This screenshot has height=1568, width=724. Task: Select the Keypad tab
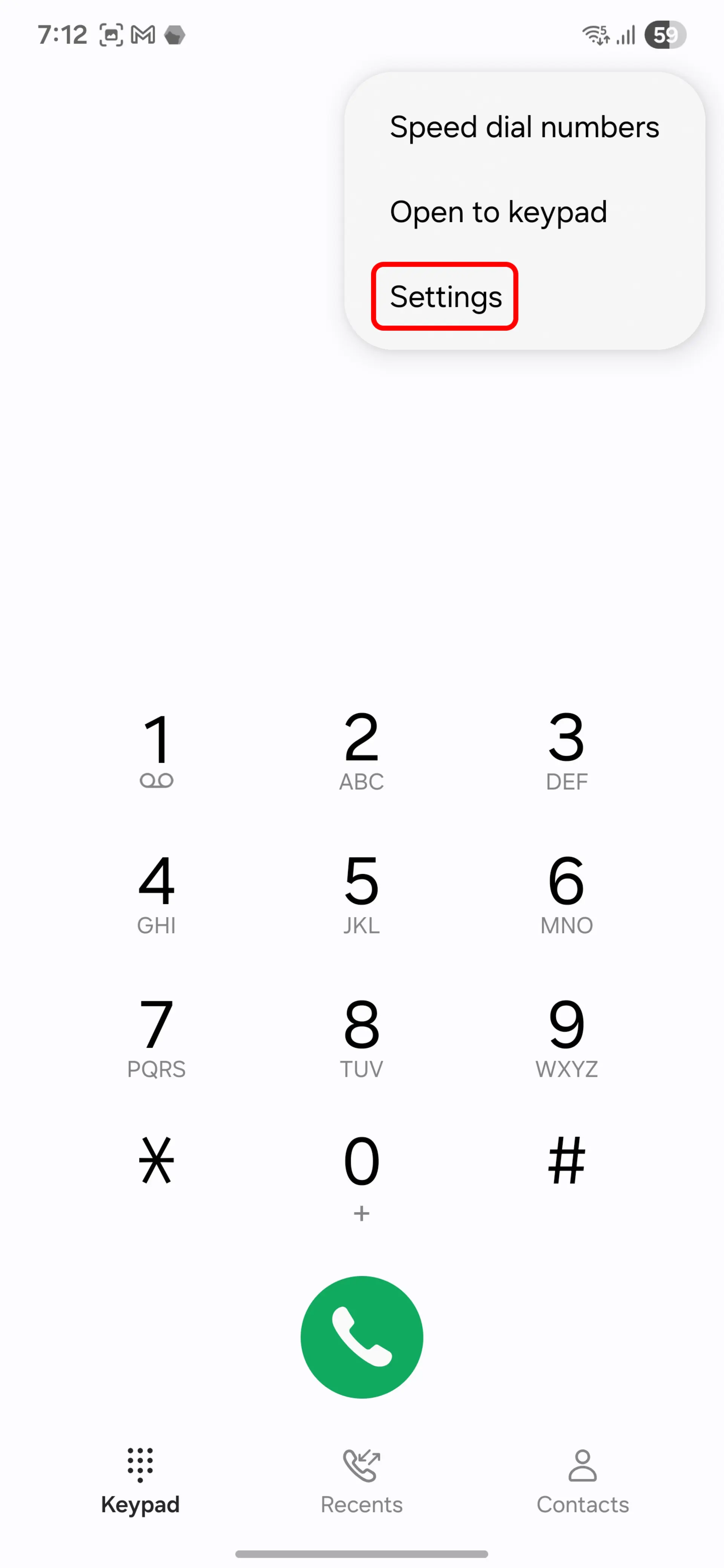141,1481
